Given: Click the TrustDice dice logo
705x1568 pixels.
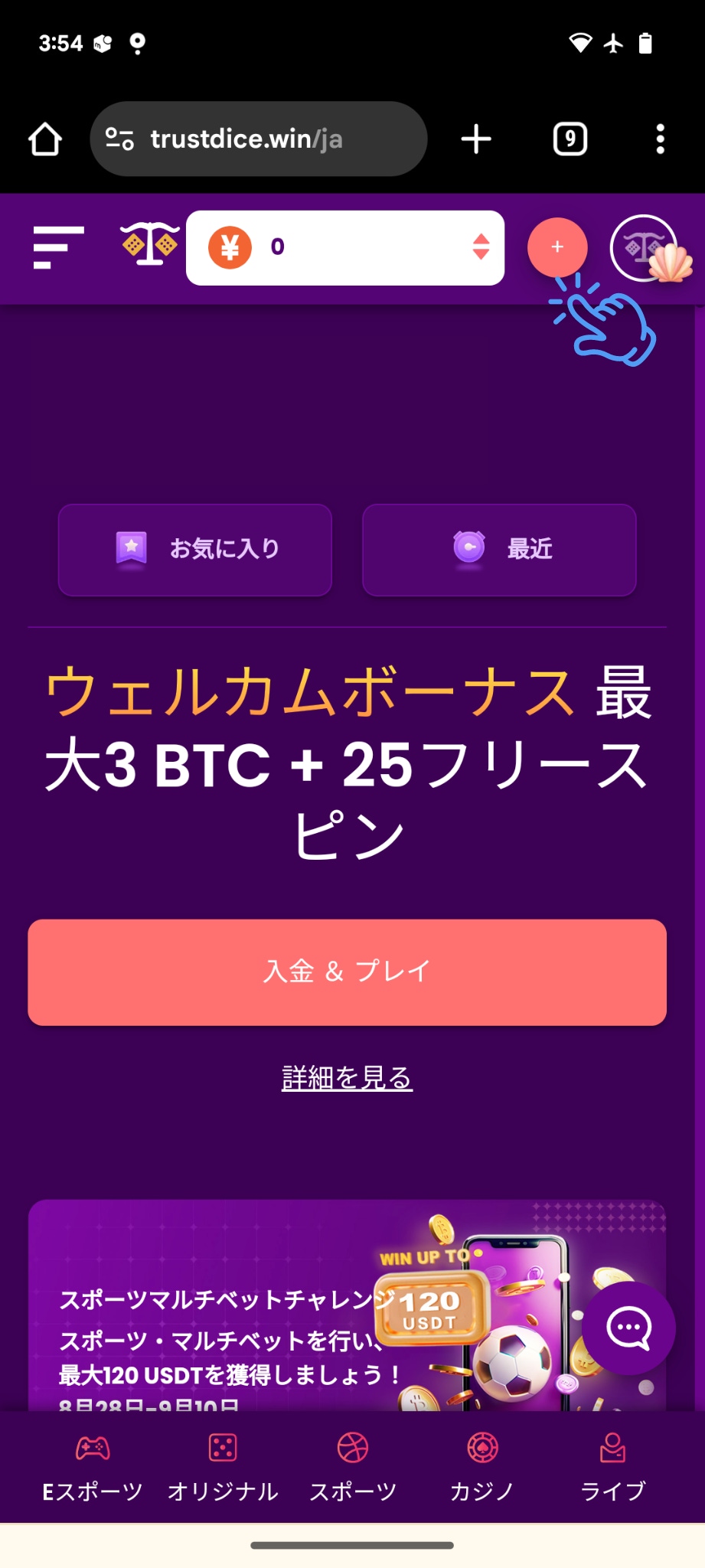Looking at the screenshot, I should [x=149, y=247].
